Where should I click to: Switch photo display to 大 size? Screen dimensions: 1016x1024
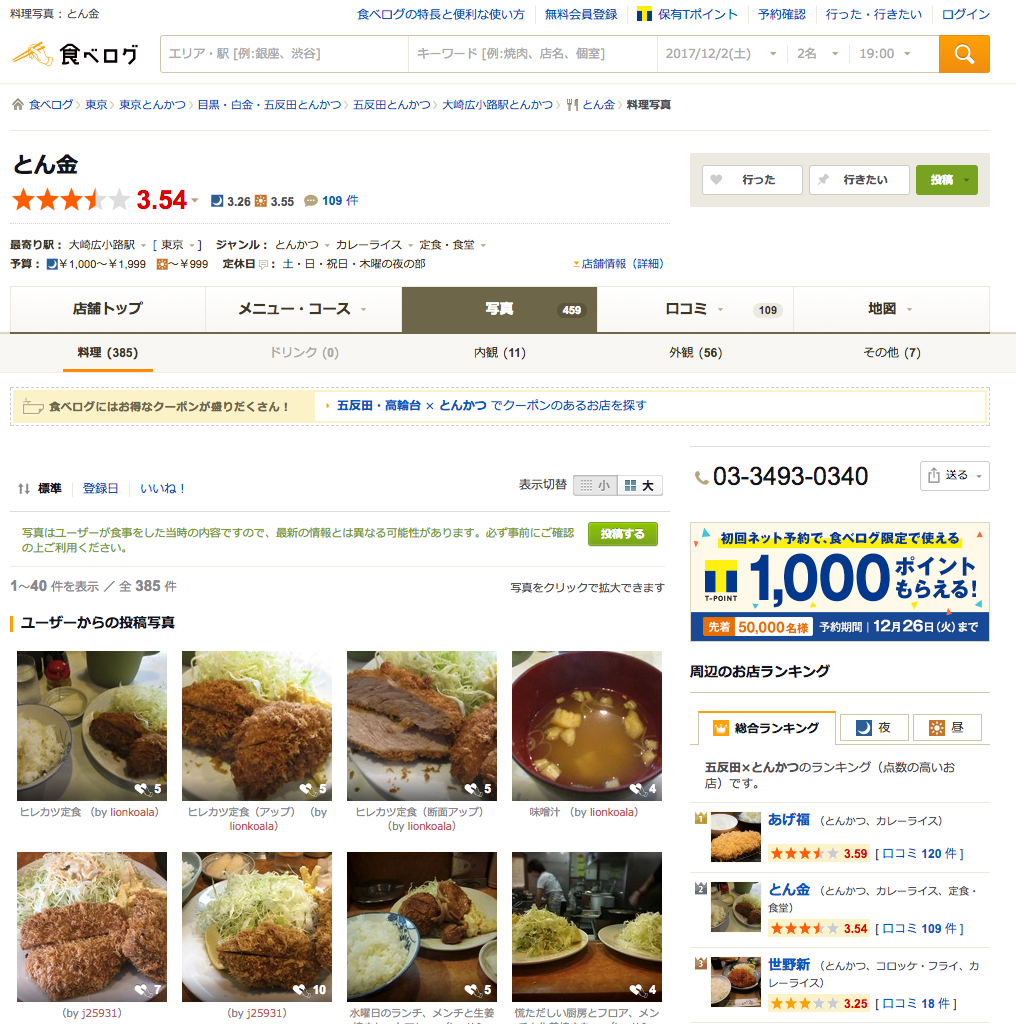click(640, 486)
